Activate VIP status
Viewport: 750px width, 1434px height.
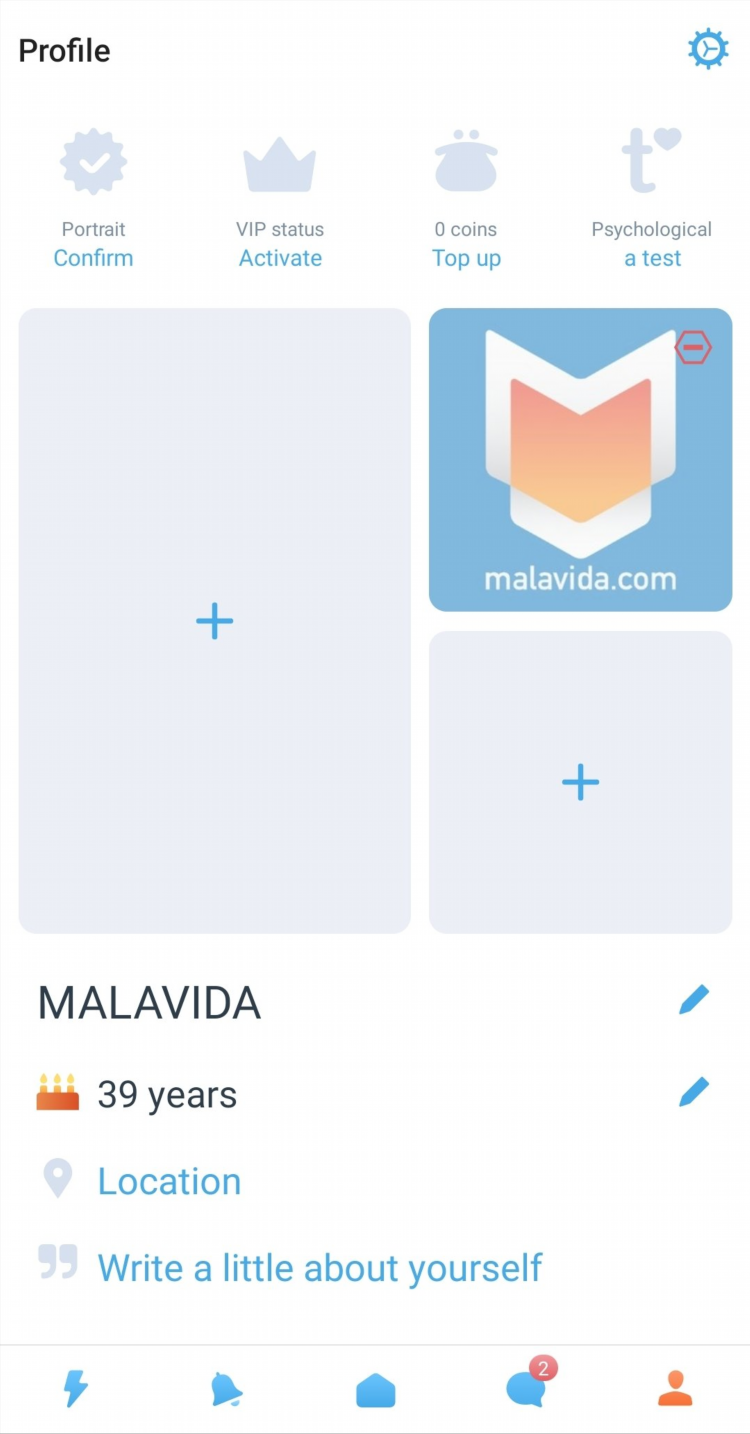[x=280, y=258]
